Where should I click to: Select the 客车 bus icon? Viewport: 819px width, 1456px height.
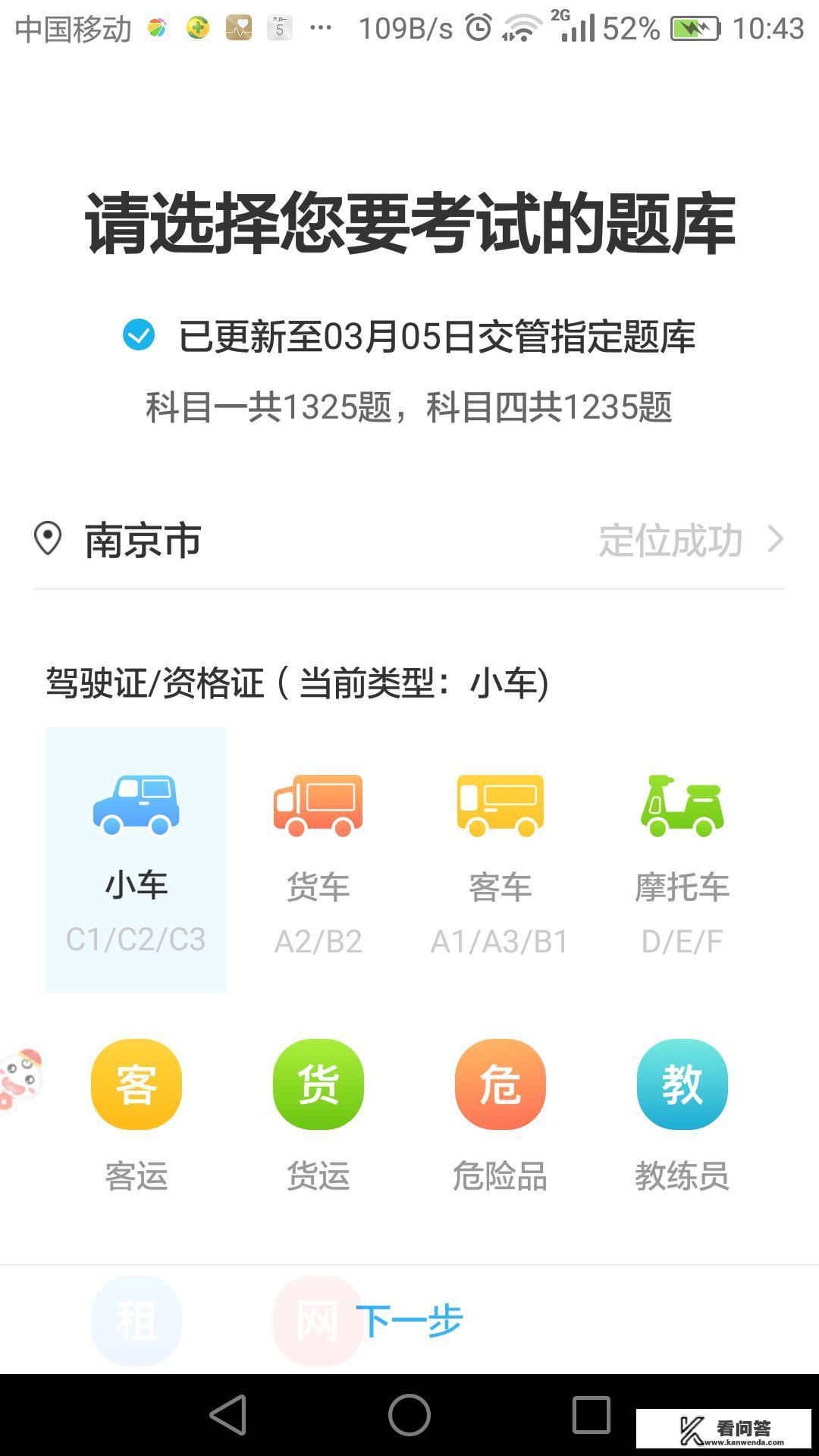pos(500,805)
